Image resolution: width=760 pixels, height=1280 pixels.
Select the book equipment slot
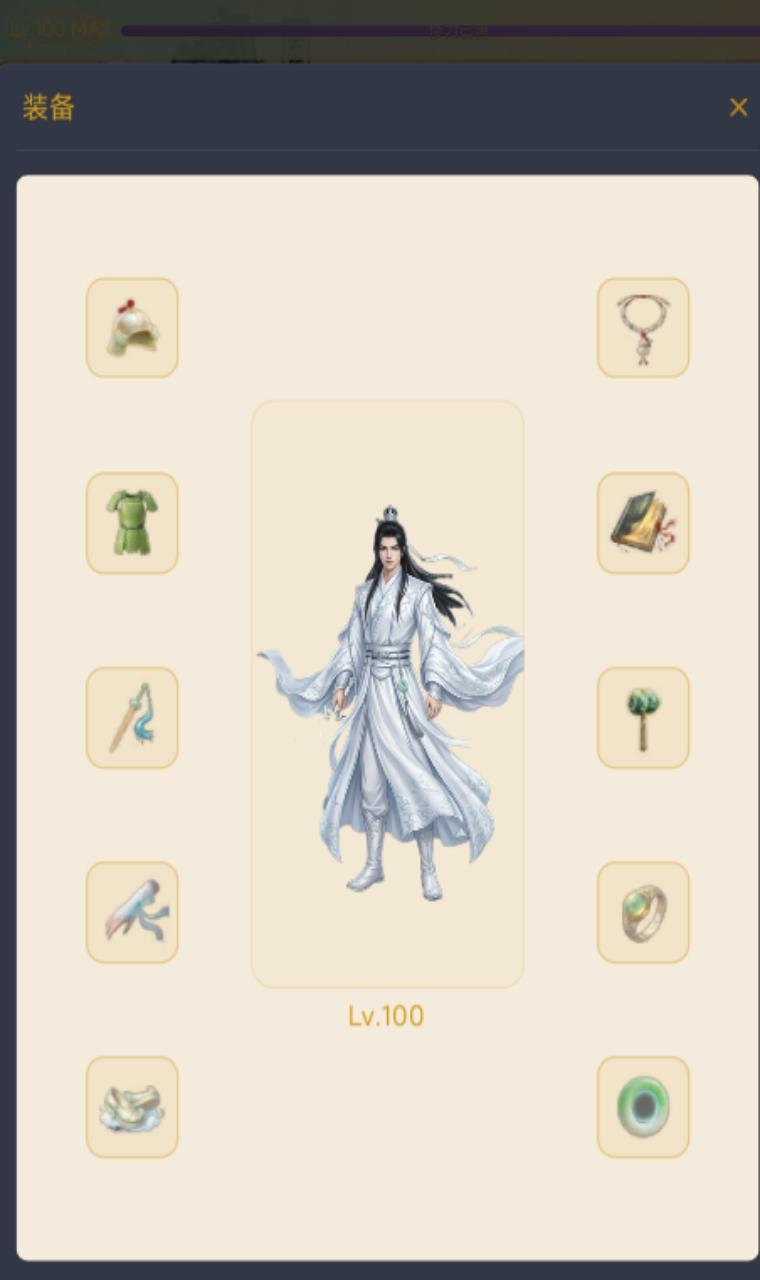pos(643,523)
